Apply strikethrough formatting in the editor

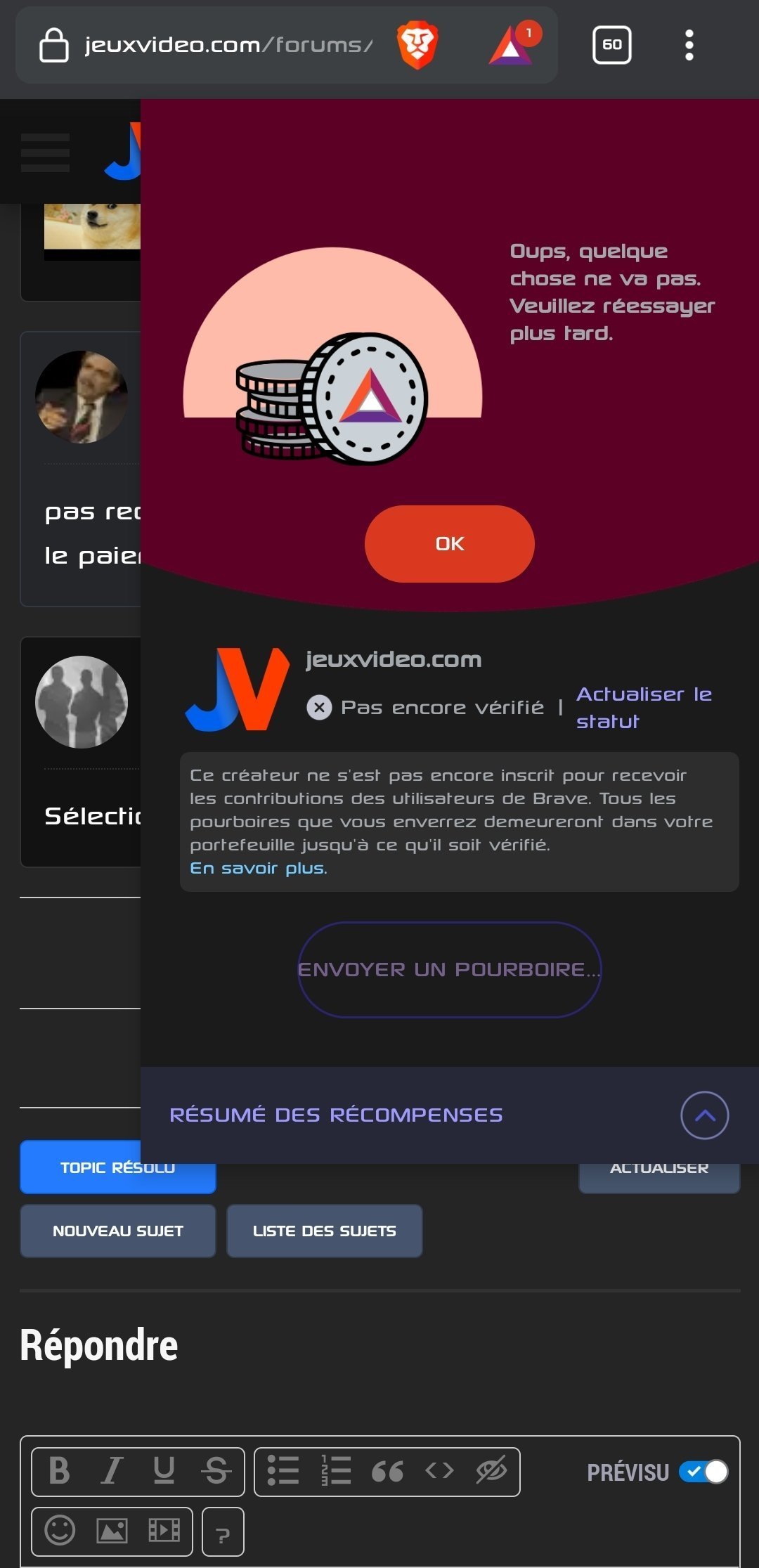click(216, 1471)
